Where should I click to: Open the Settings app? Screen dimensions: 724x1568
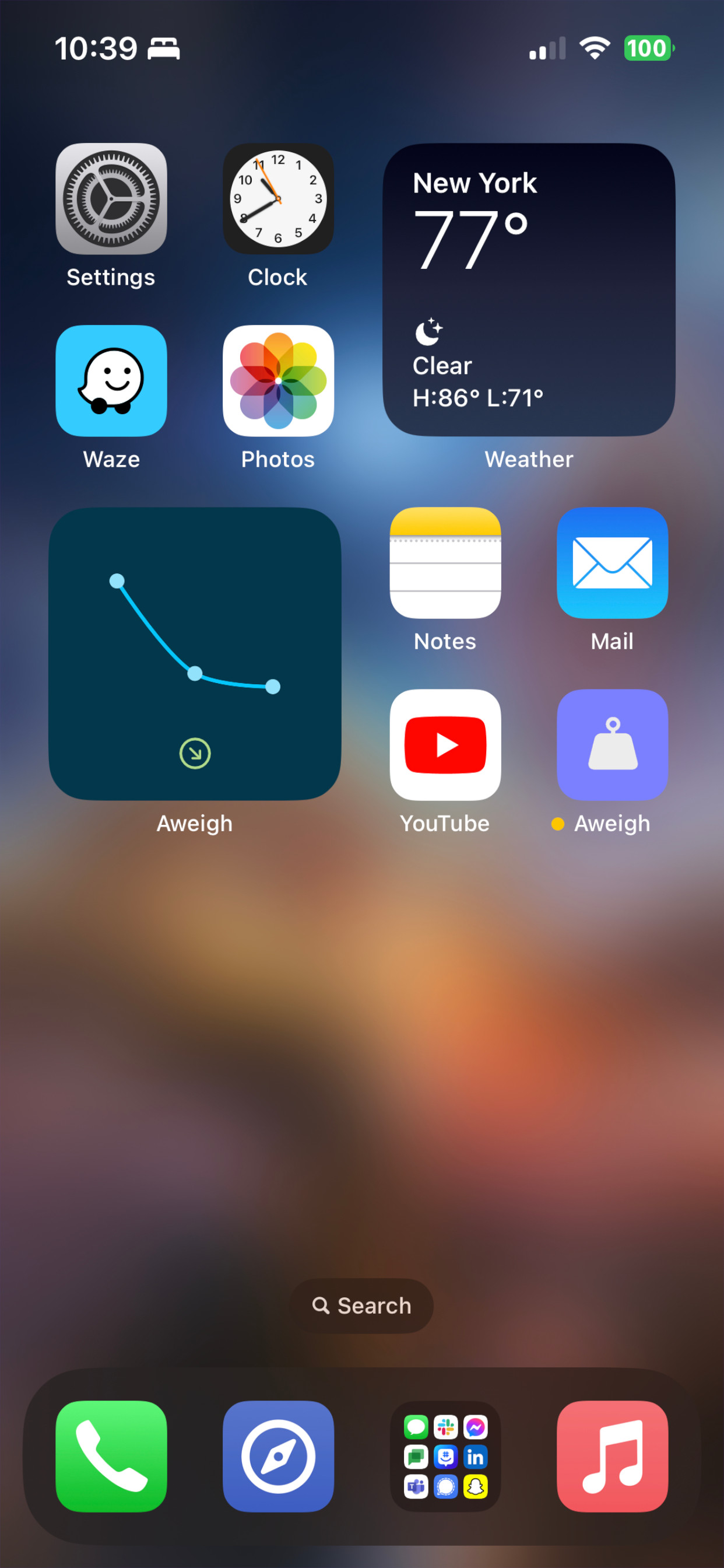111,198
